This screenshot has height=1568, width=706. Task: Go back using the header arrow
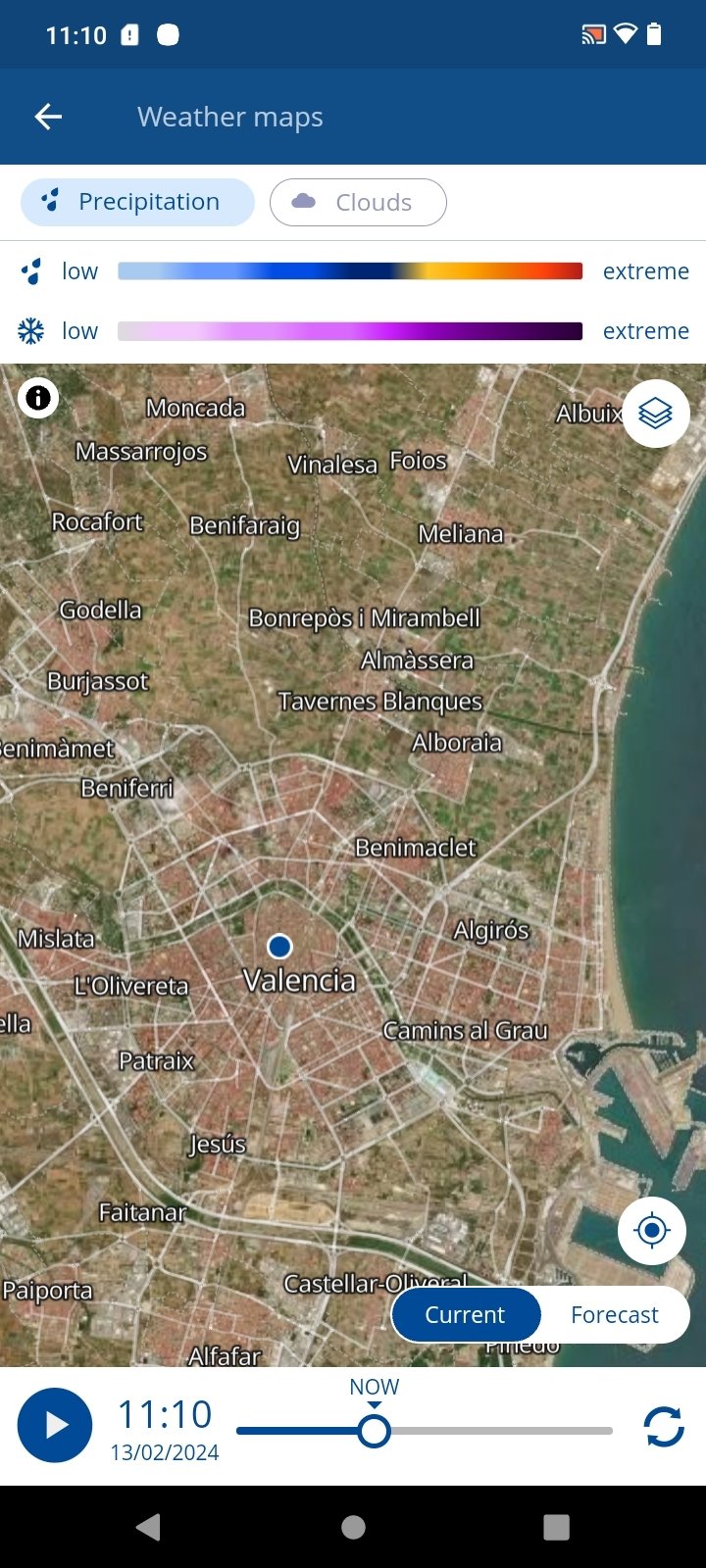[48, 117]
